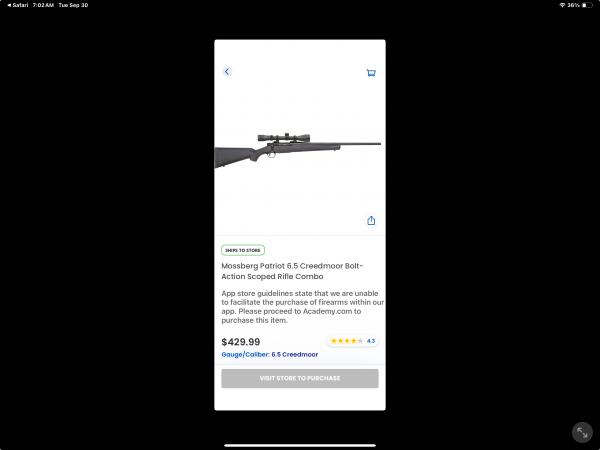
Task: Toggle full-screen with the resize arrows icon
Action: click(582, 432)
